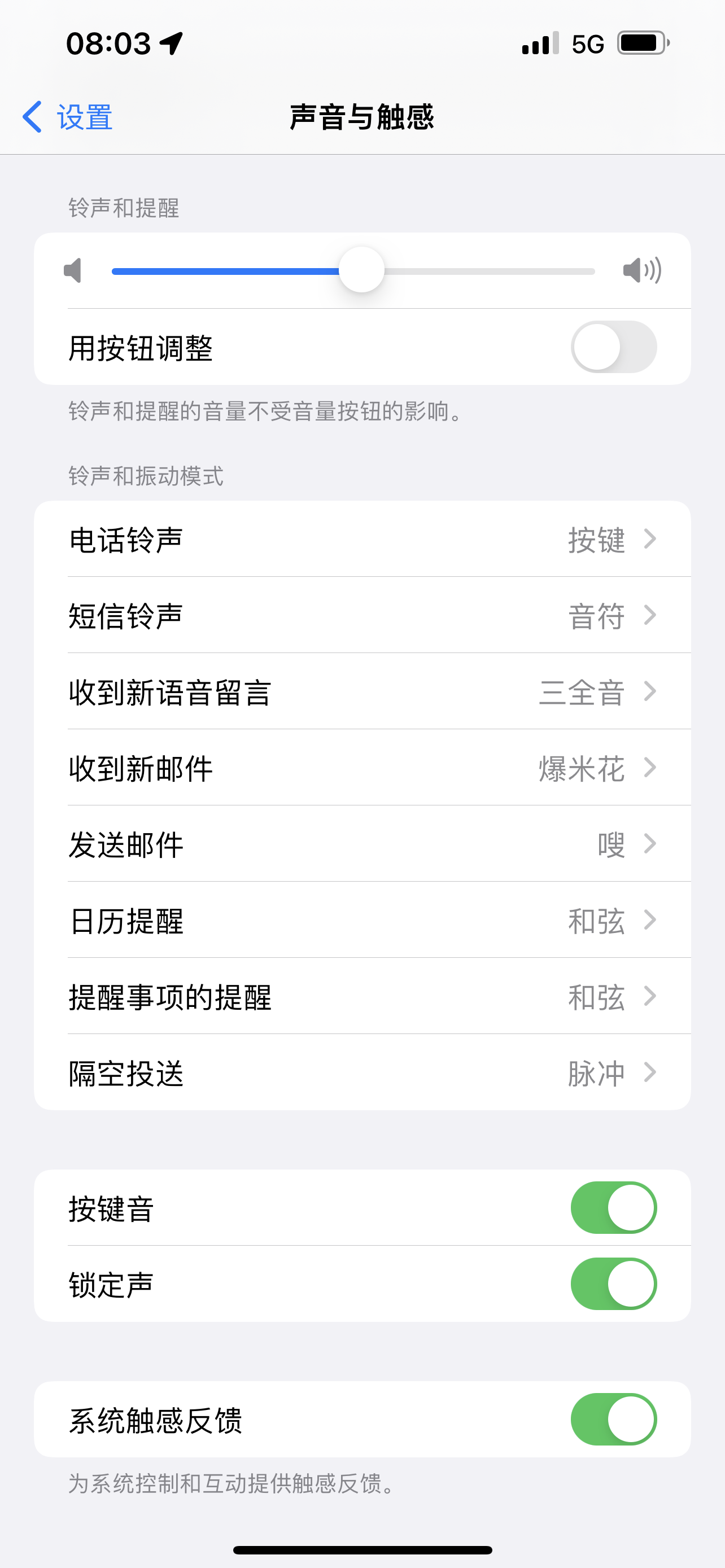The image size is (725, 1568).
Task: Open 提醒事项的提醒 row
Action: click(362, 996)
